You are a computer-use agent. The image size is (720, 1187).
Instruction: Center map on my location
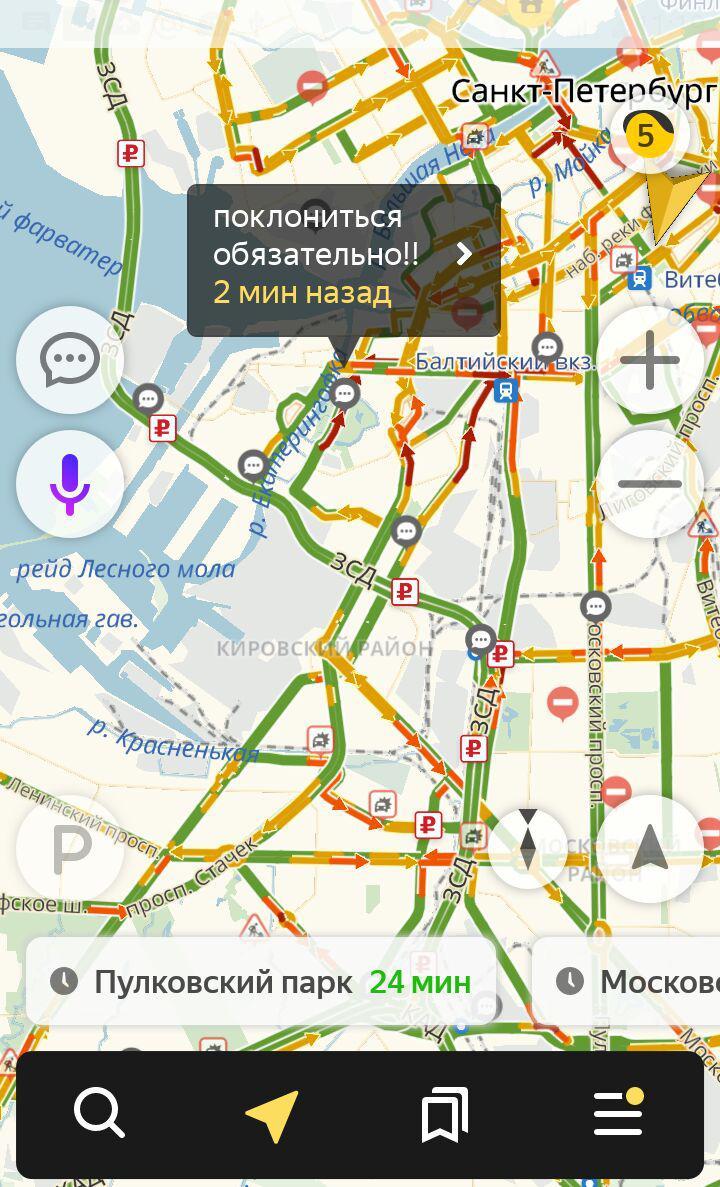tap(650, 849)
